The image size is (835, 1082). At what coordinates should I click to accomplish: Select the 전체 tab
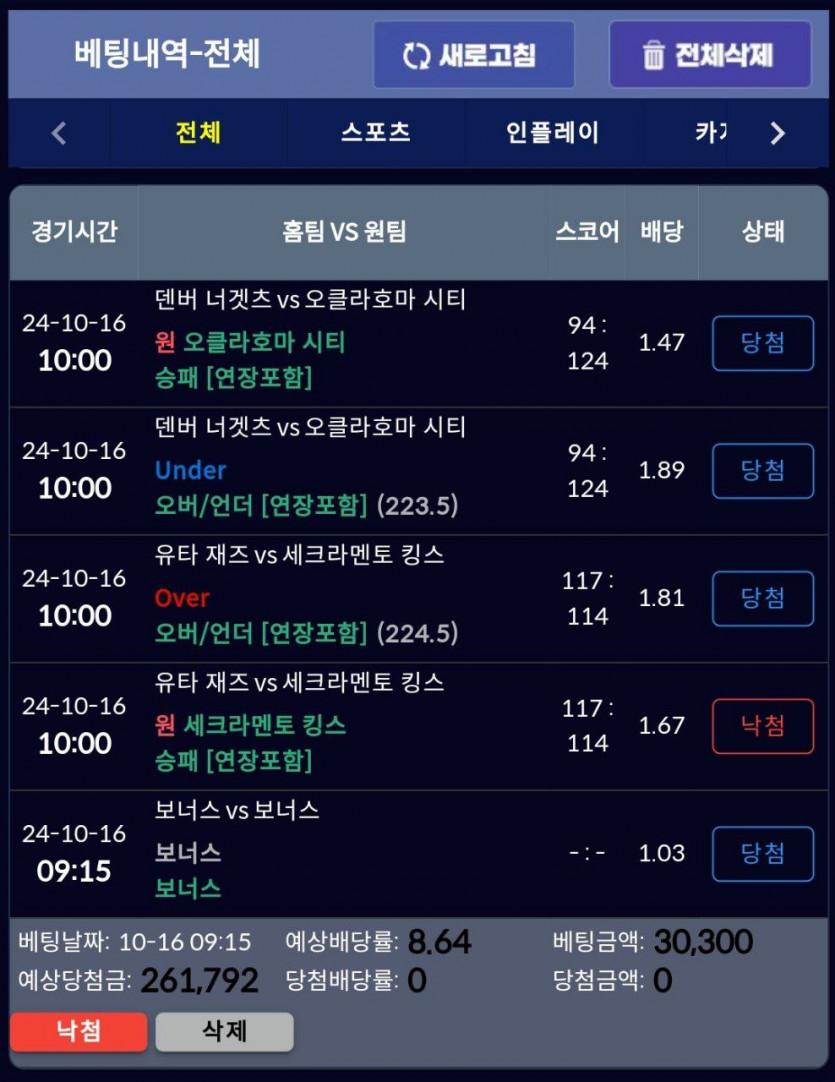(198, 133)
